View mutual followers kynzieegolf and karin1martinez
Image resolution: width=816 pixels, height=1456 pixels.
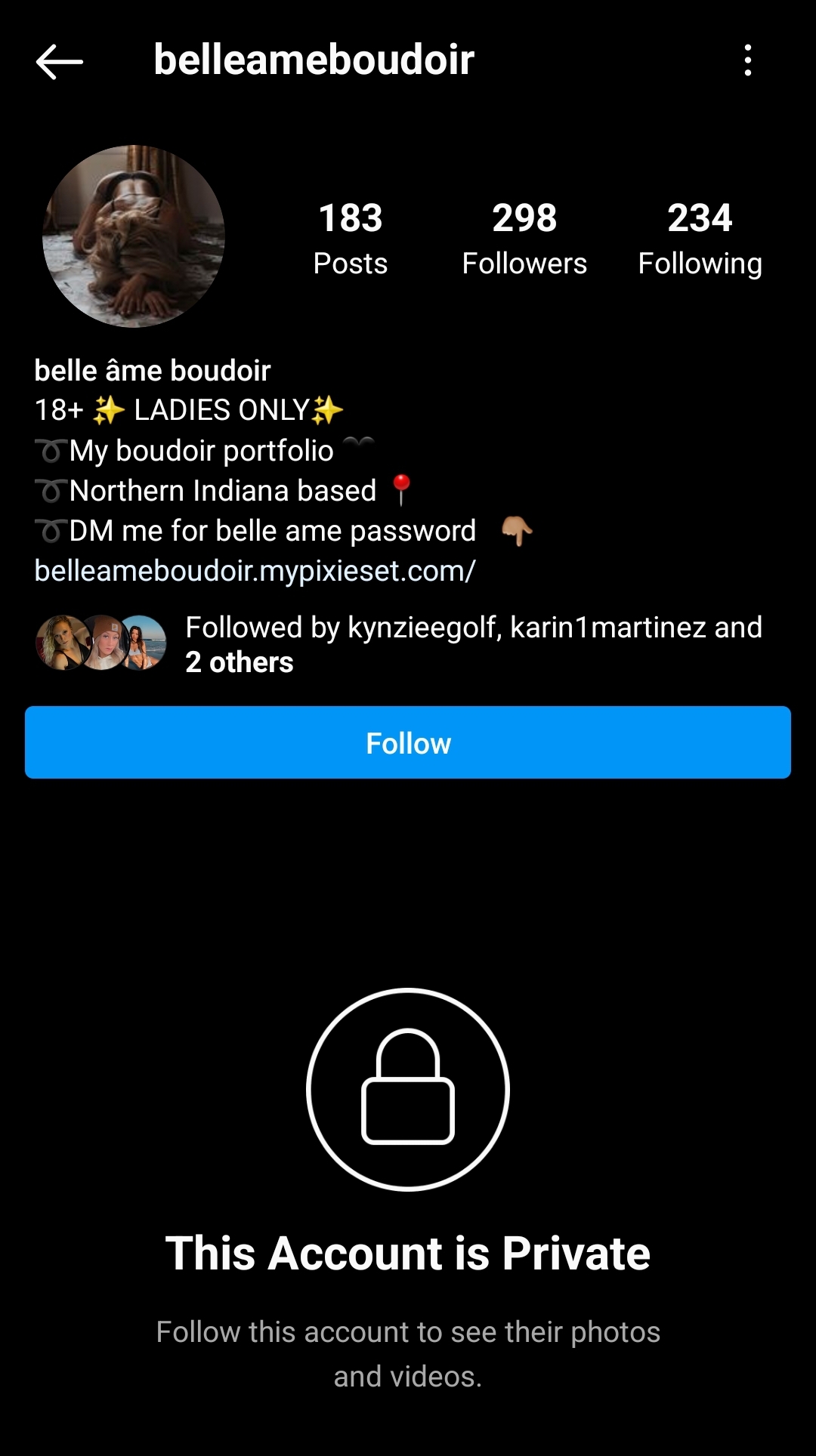(473, 644)
